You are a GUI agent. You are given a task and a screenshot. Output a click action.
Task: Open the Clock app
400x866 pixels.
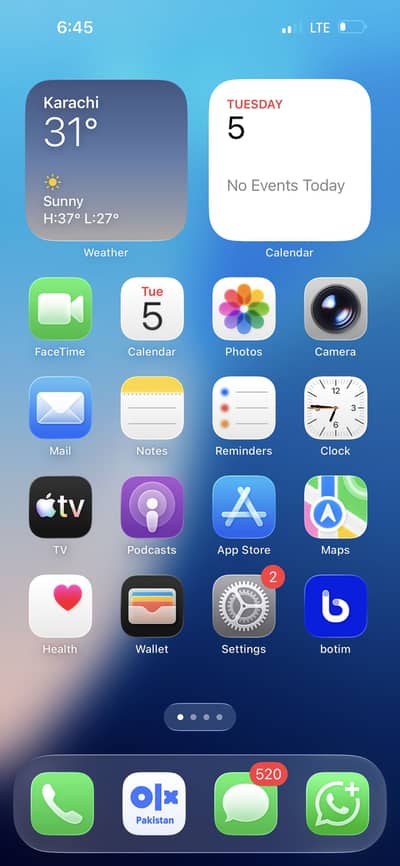335,408
